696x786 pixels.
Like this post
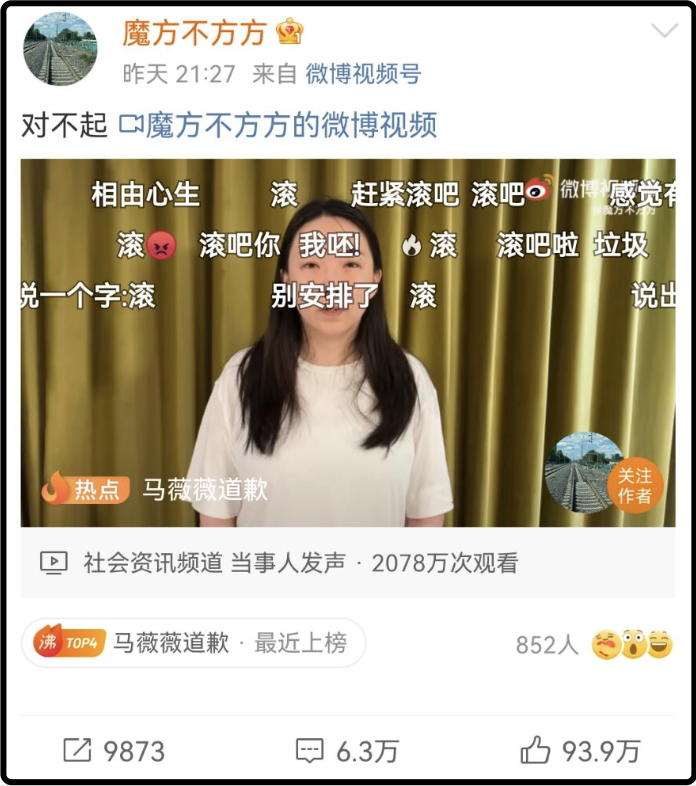(579, 751)
